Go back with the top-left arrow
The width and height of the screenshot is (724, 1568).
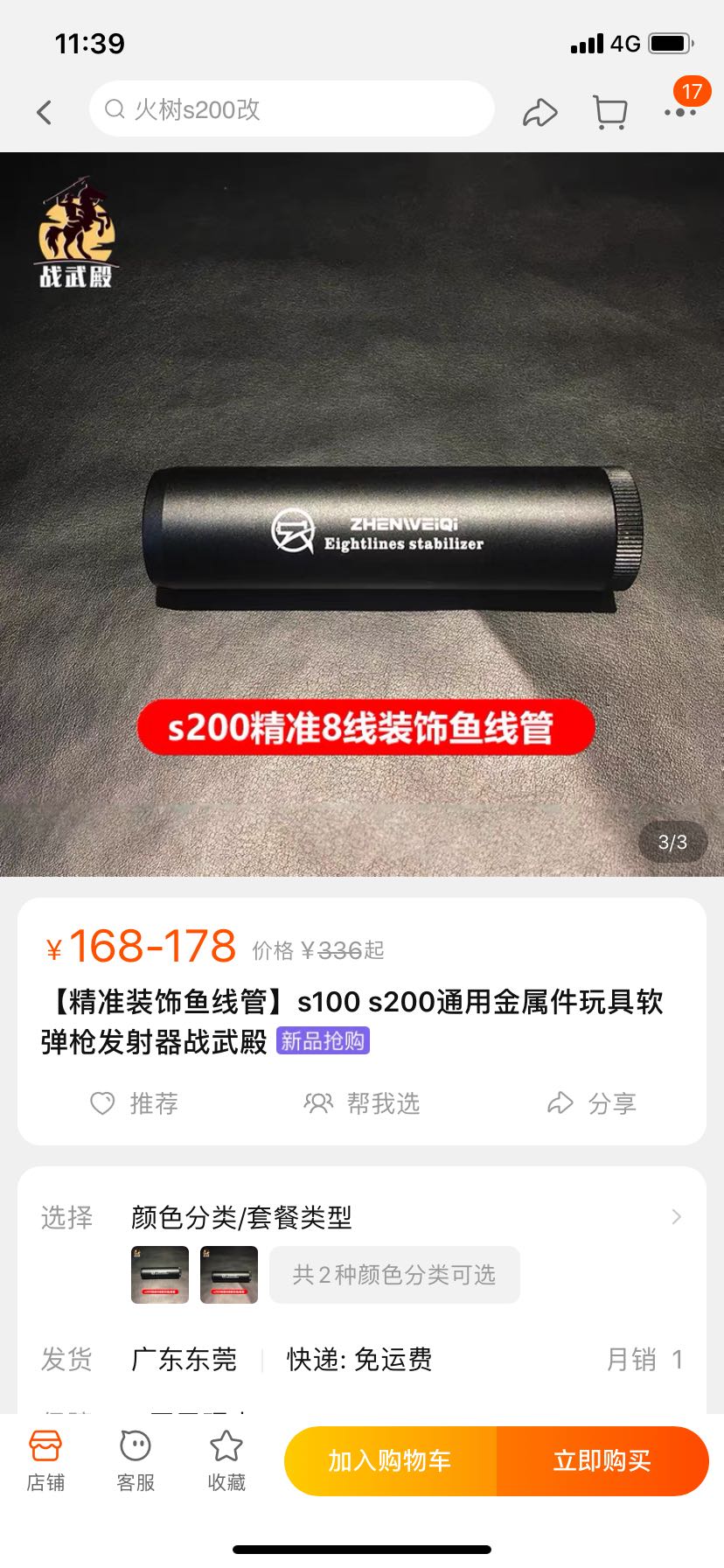(x=44, y=112)
